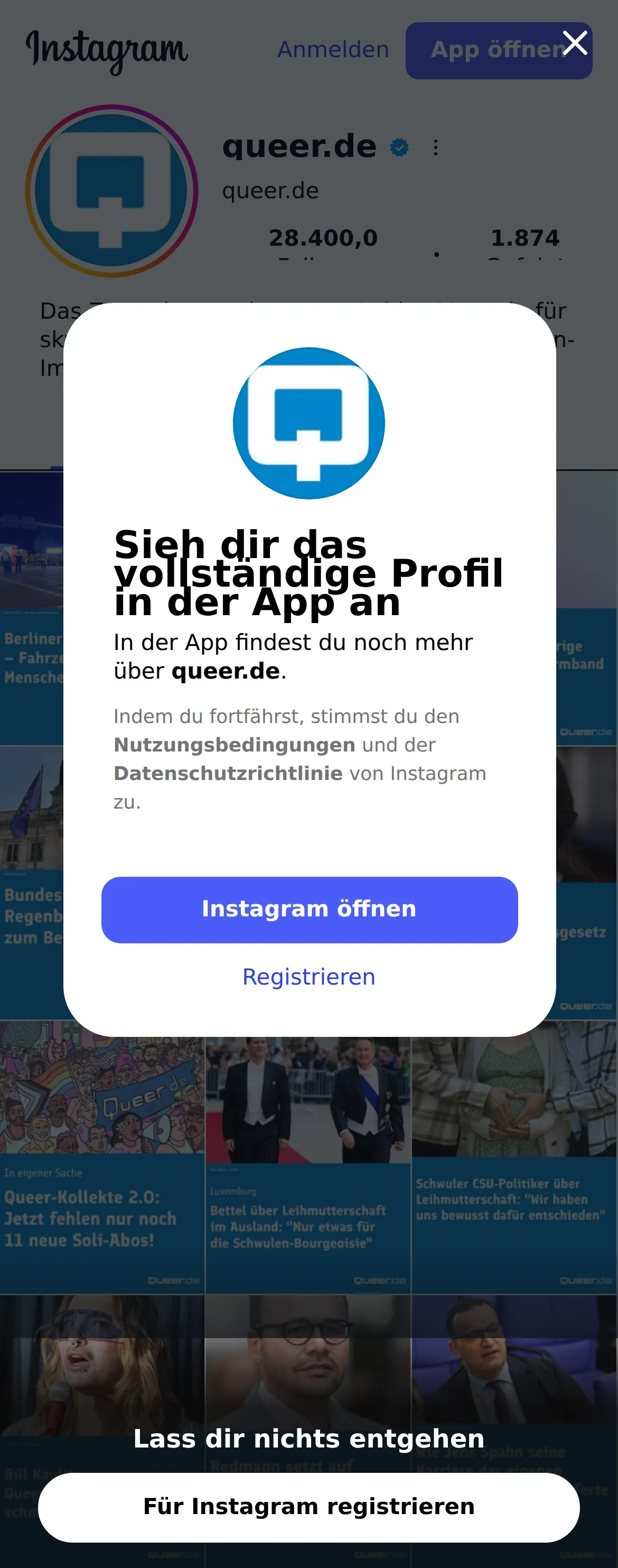Close the app prompt dialog
Screen dimensions: 618x1568
tap(575, 43)
